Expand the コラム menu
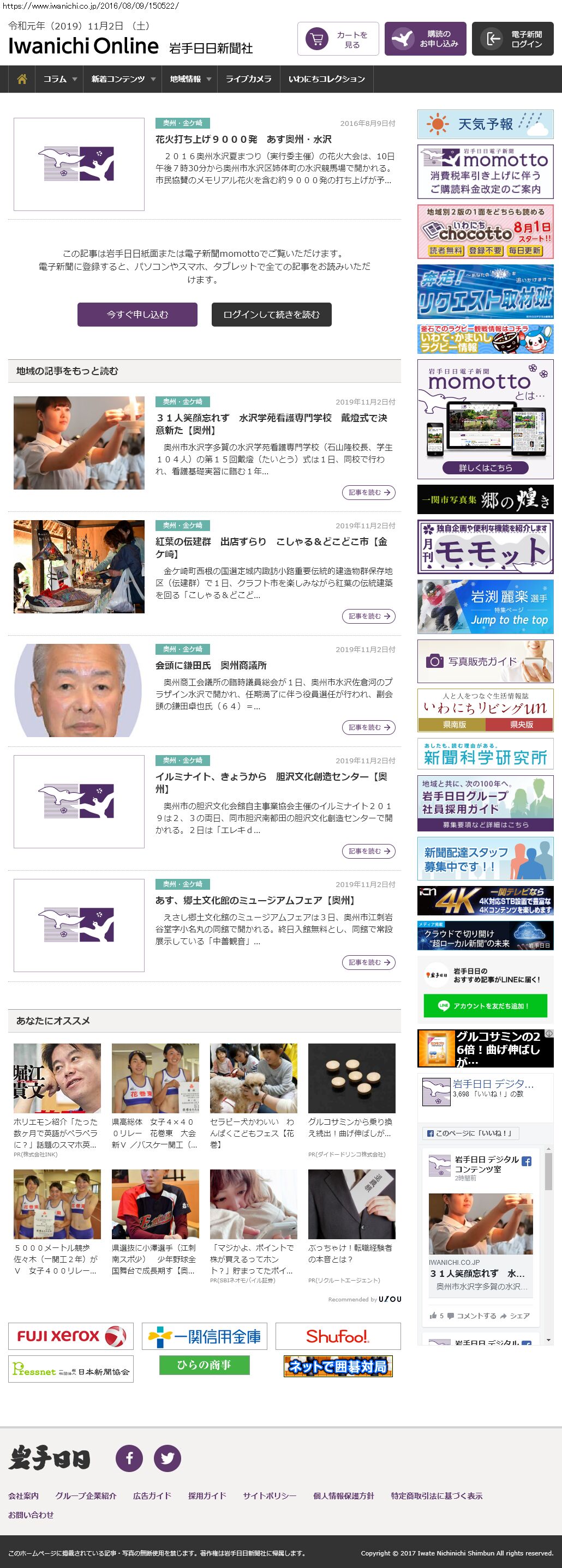Image resolution: width=562 pixels, height=1568 pixels. click(x=59, y=79)
